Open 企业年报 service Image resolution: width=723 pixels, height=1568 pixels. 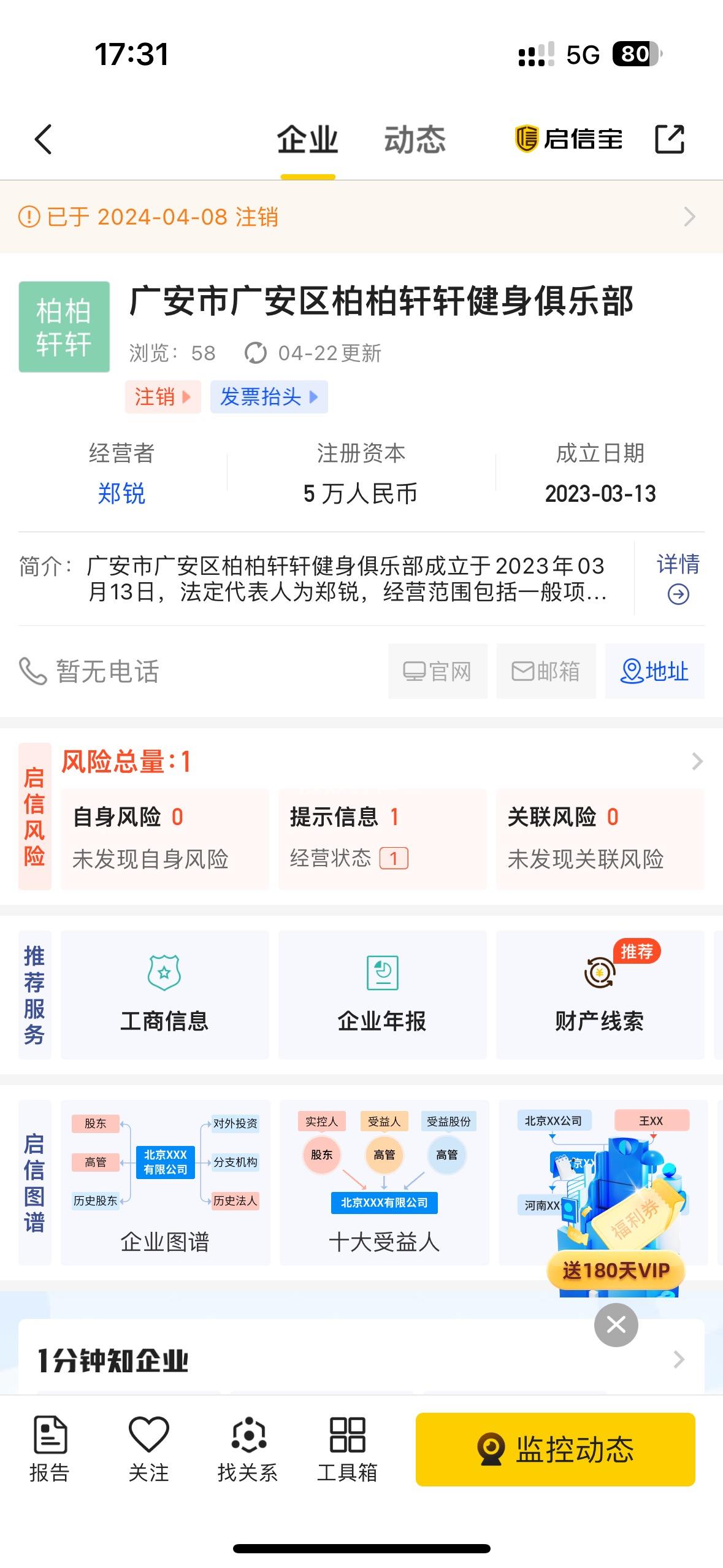point(382,994)
